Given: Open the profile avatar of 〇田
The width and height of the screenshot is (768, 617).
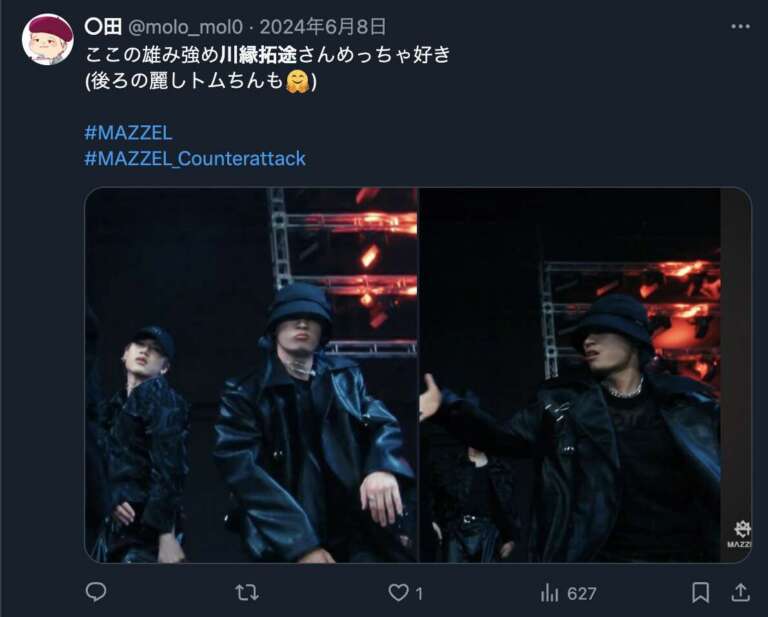Looking at the screenshot, I should [x=47, y=39].
